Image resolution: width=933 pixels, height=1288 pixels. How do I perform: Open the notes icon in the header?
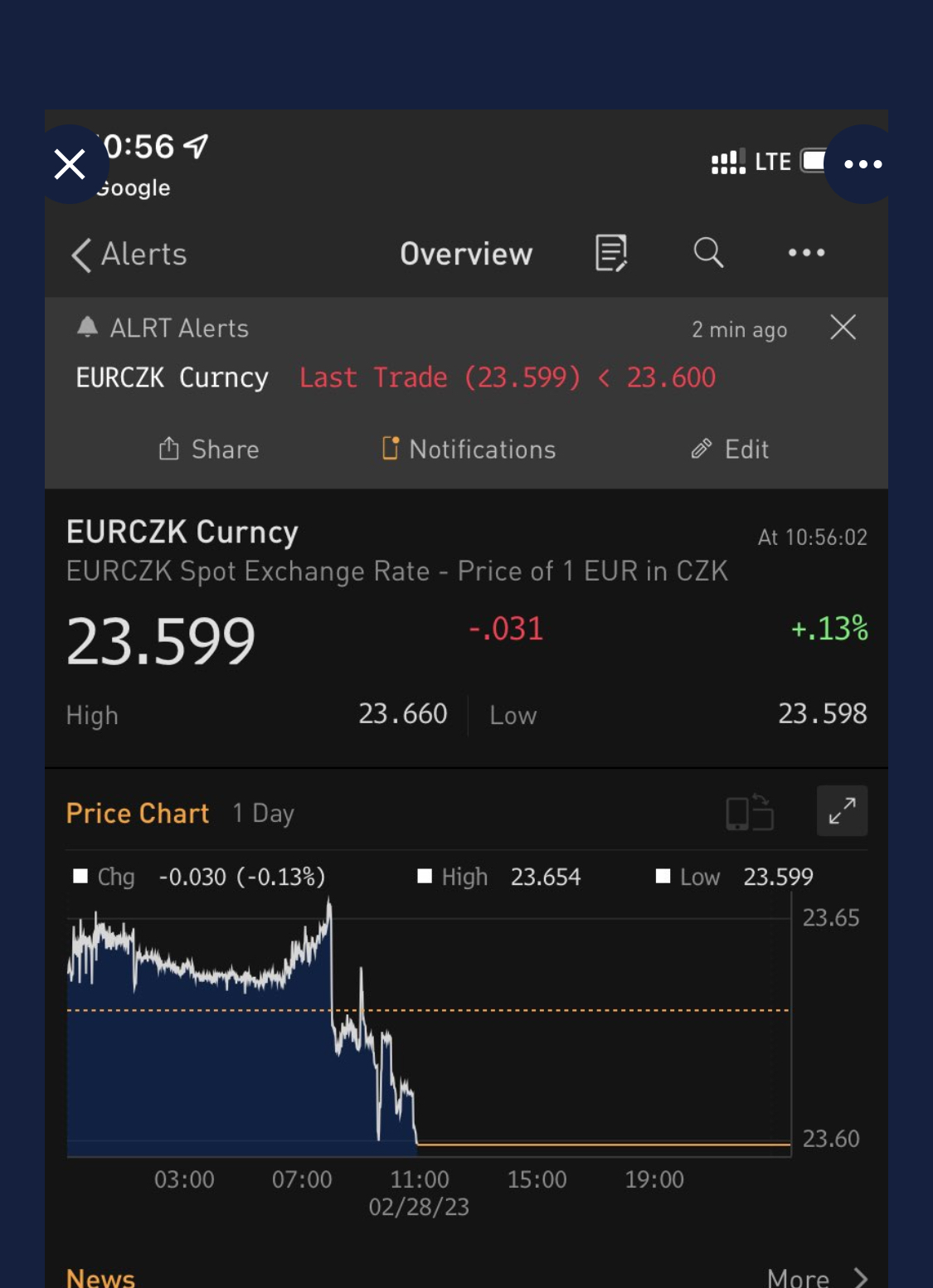tap(611, 253)
